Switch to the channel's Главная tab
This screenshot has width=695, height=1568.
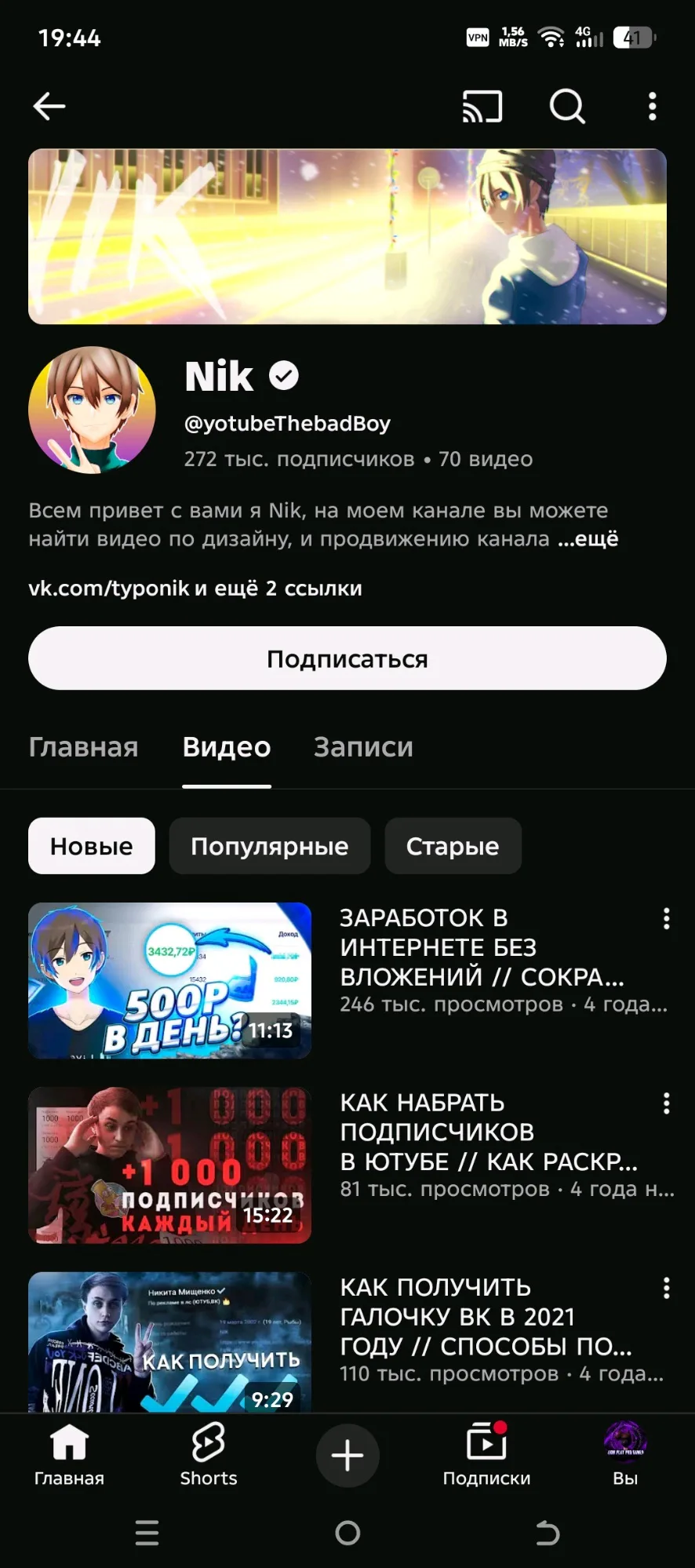(83, 747)
